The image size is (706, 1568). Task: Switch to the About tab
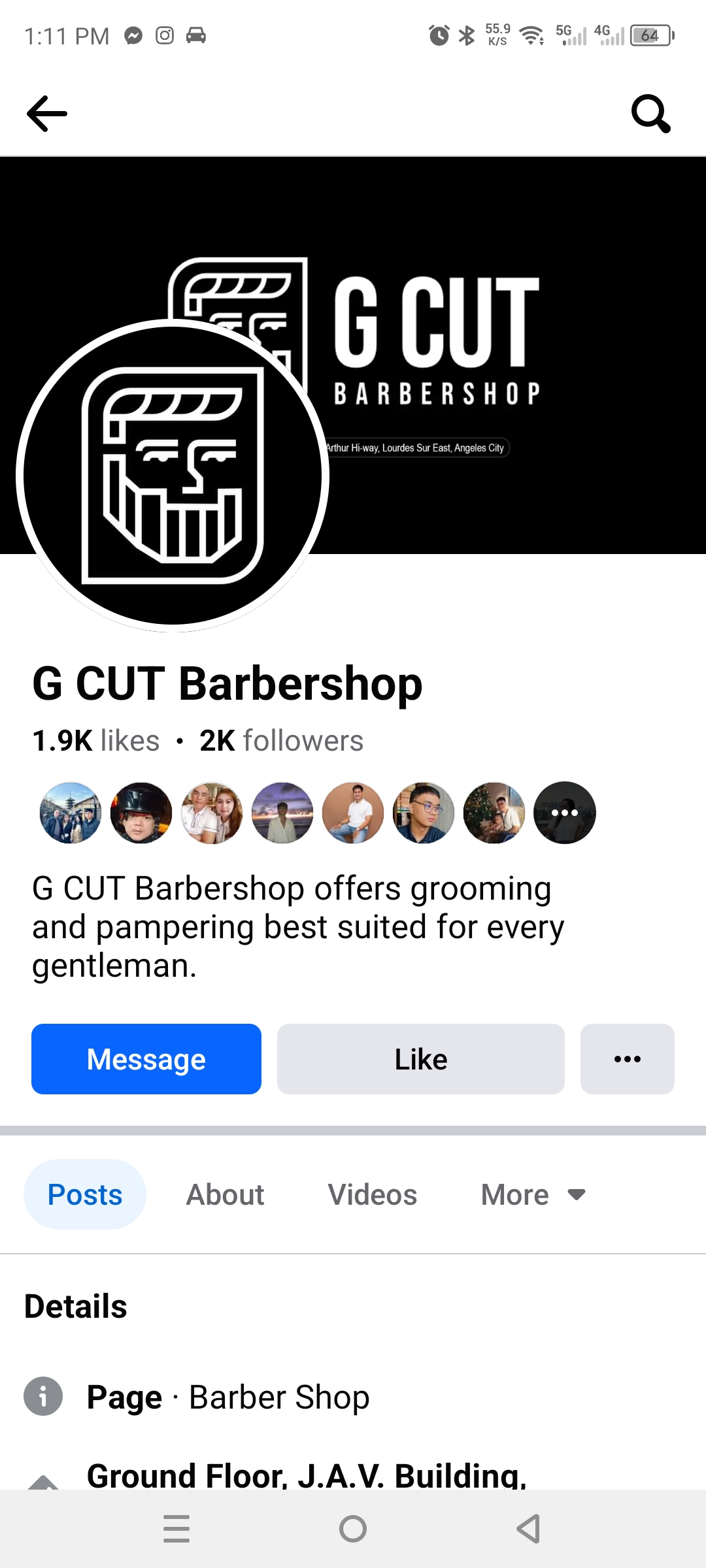[x=225, y=1195]
